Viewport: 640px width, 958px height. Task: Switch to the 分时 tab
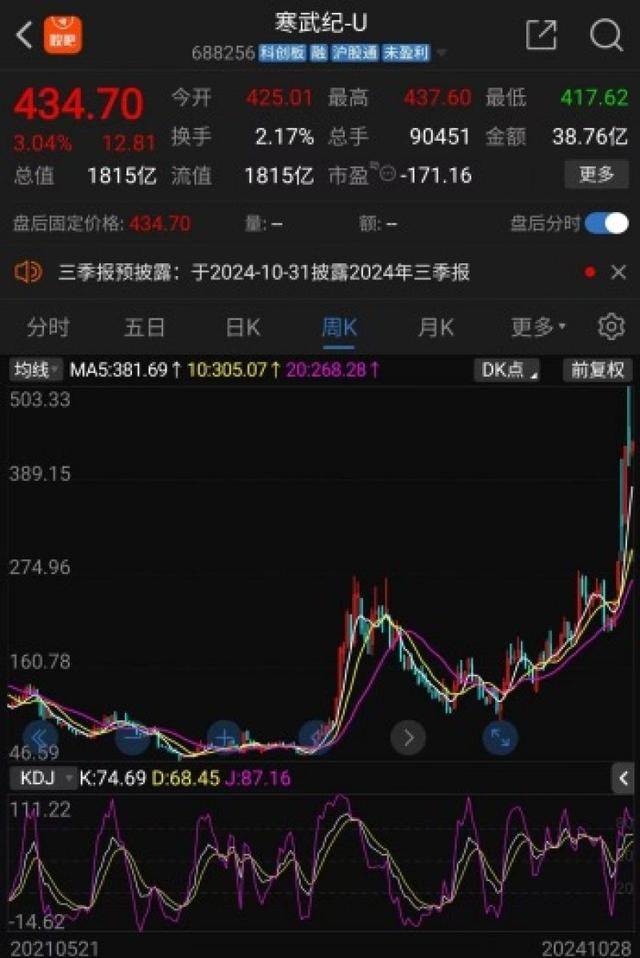coord(49,327)
